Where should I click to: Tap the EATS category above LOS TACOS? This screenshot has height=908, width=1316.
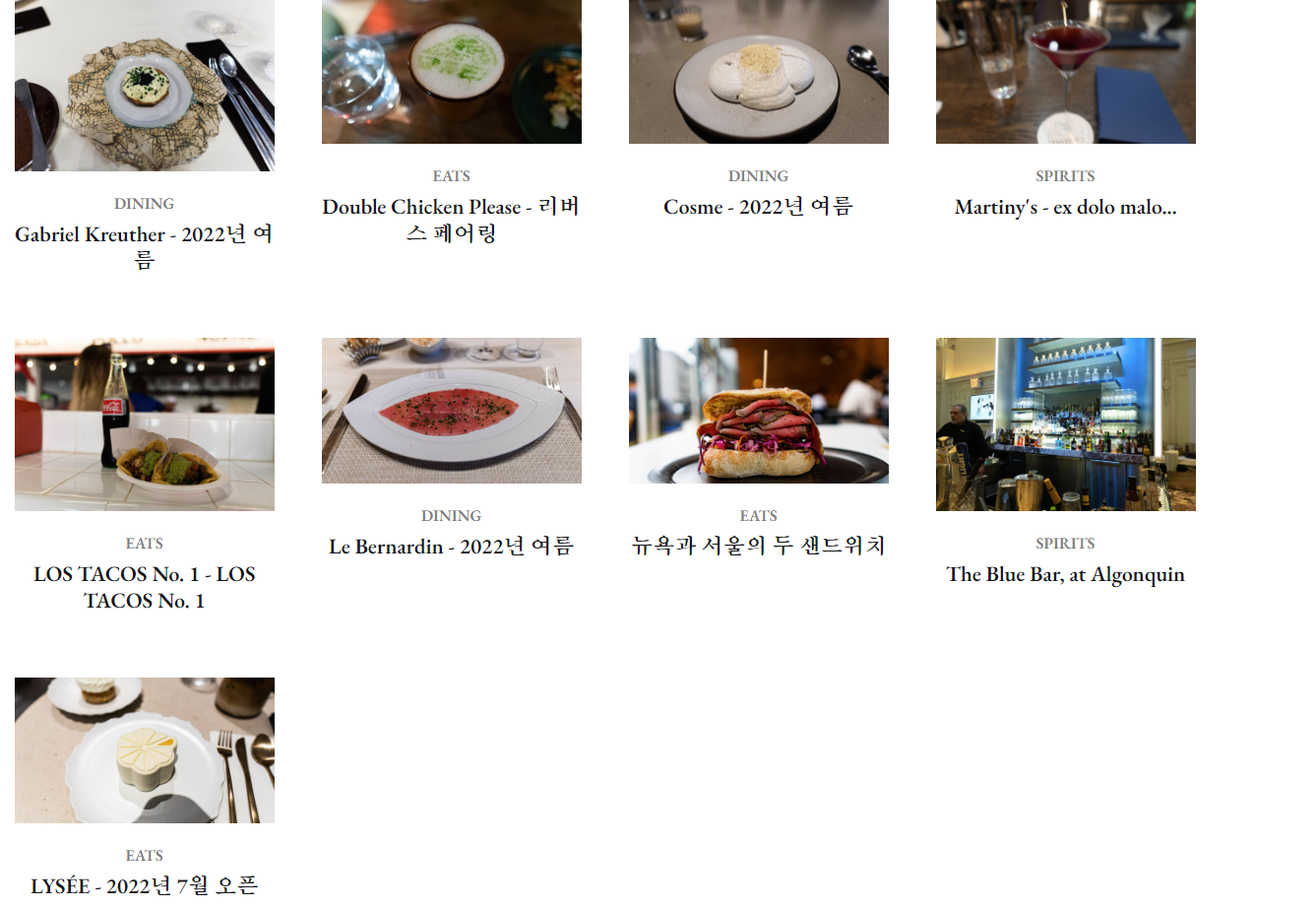coord(144,544)
